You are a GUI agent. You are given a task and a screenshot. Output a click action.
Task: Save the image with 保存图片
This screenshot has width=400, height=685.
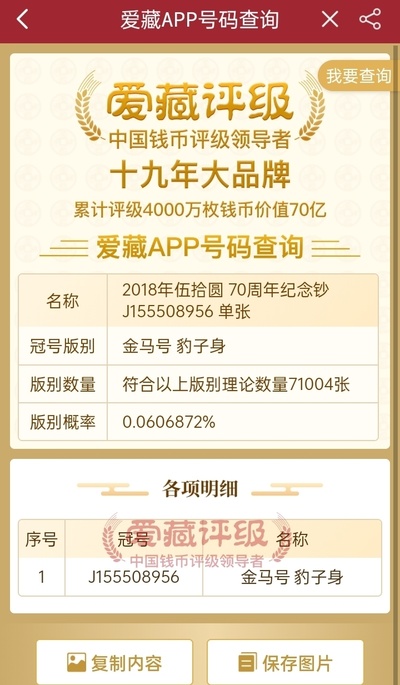[x=285, y=662]
